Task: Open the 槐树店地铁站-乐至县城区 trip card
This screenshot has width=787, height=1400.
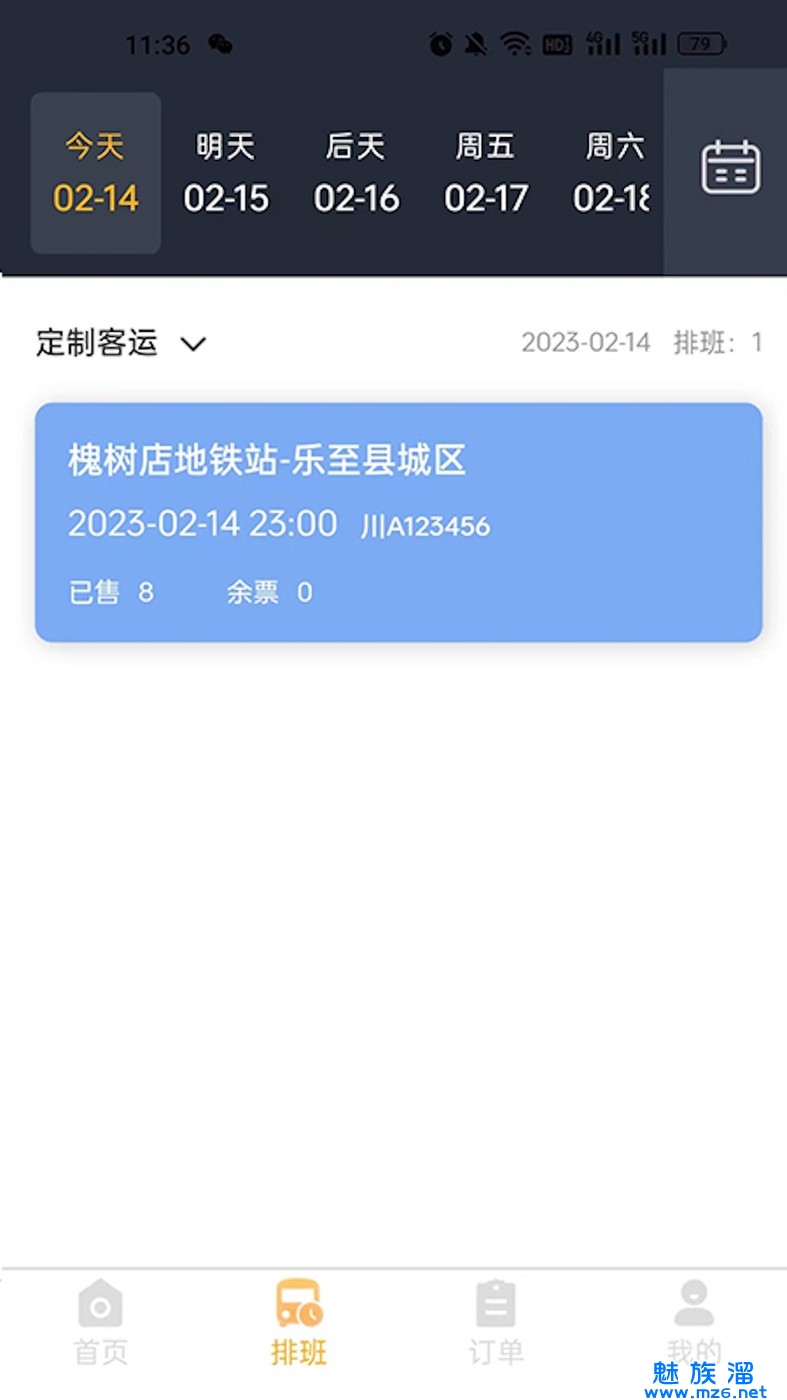Action: [398, 522]
